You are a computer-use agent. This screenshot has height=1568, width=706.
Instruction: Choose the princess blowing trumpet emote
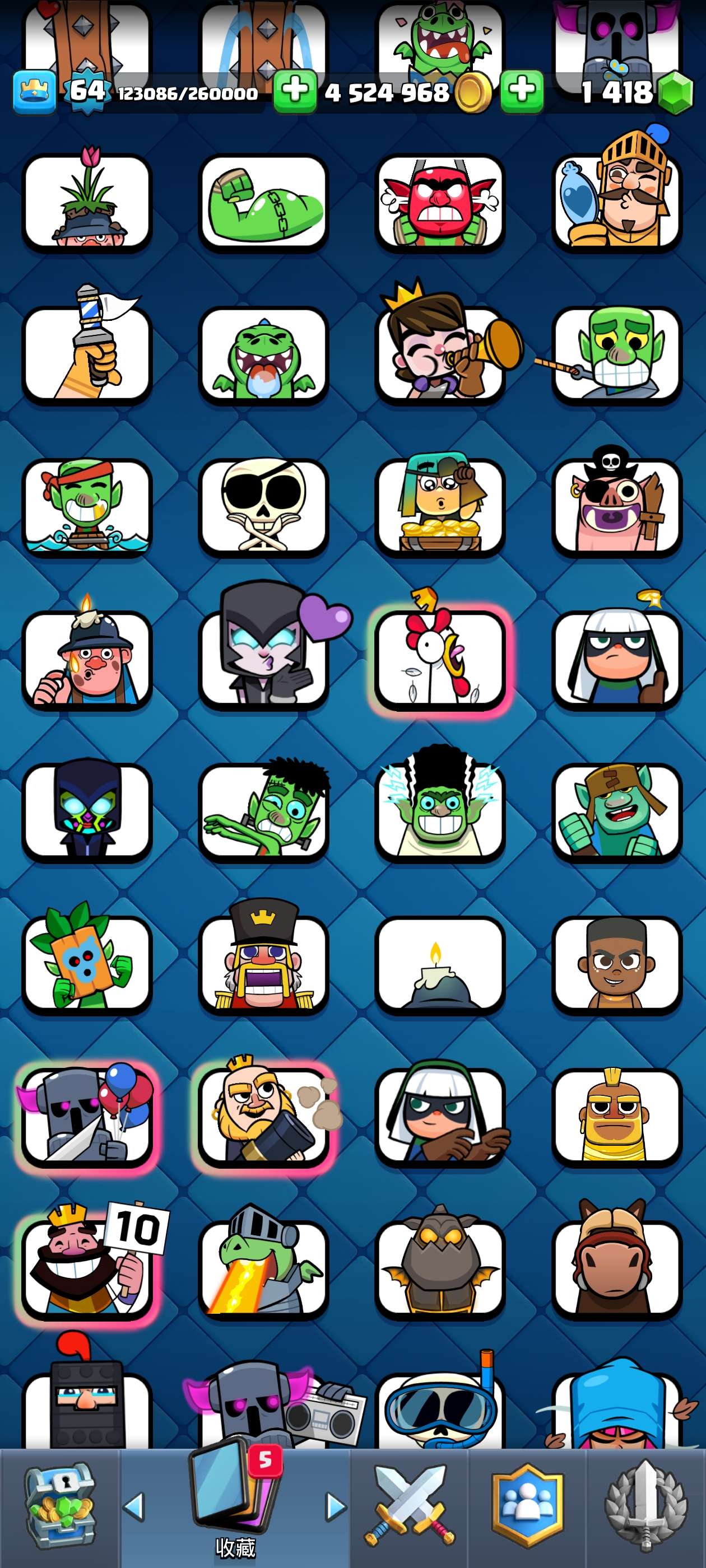pyautogui.click(x=439, y=355)
